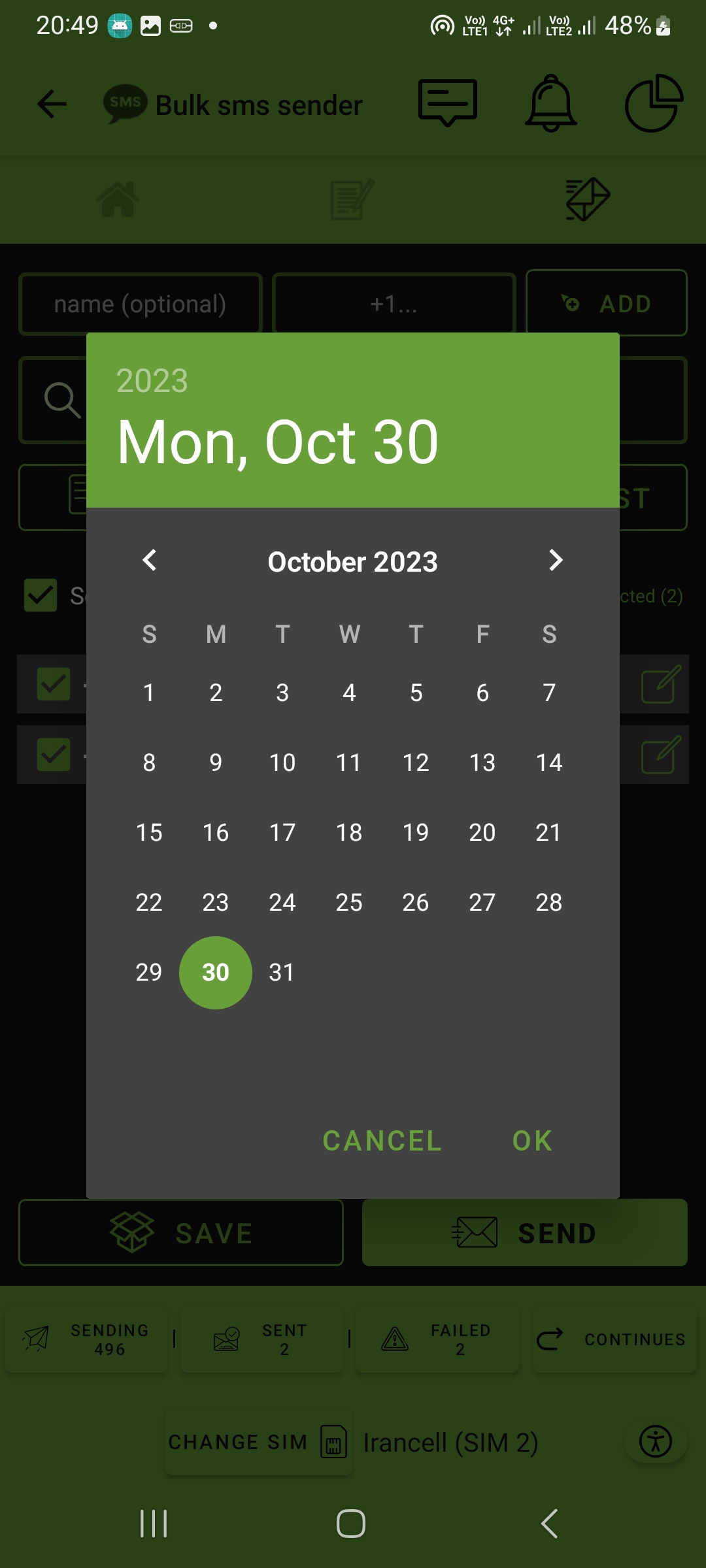Choose the 1st of October
706x1568 pixels.
pos(149,693)
